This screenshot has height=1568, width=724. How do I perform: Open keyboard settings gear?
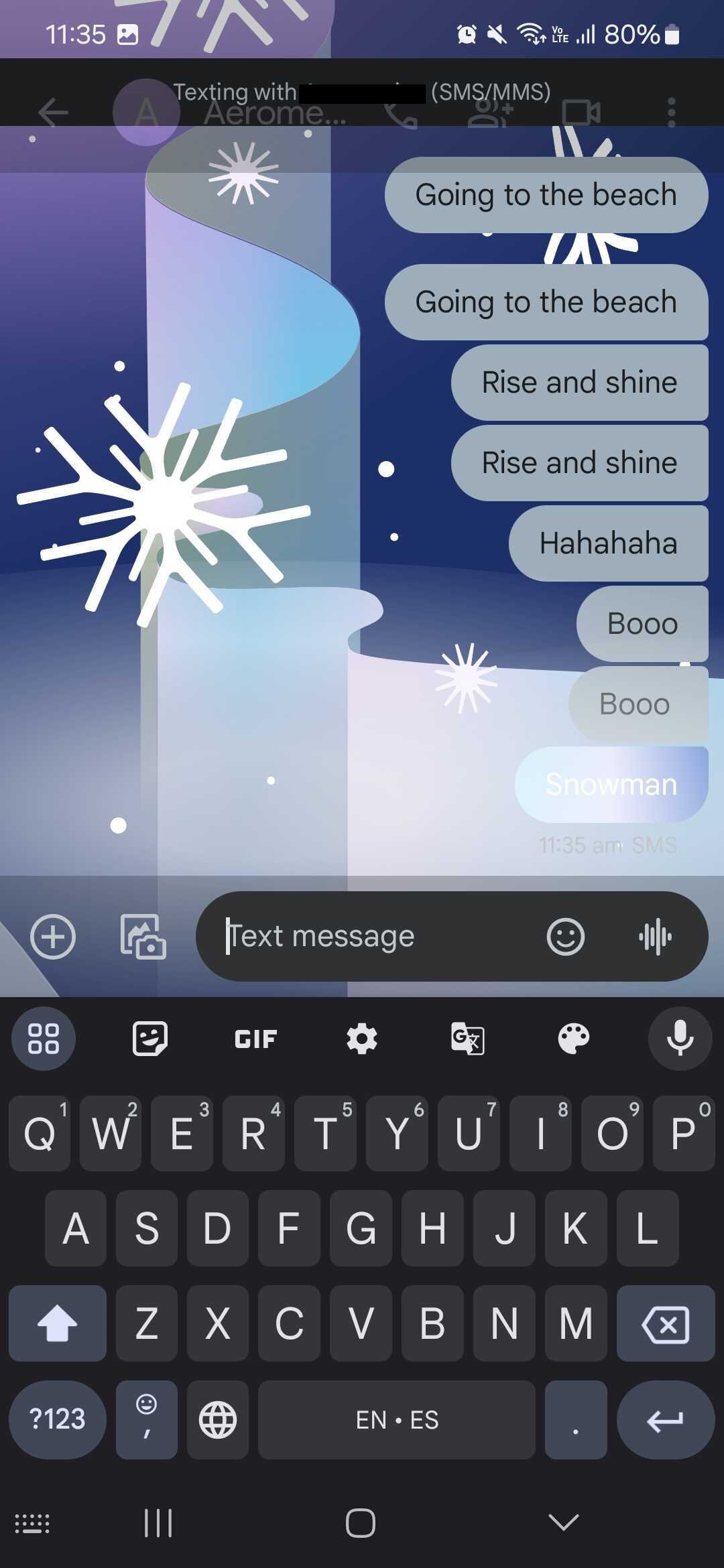[361, 1039]
